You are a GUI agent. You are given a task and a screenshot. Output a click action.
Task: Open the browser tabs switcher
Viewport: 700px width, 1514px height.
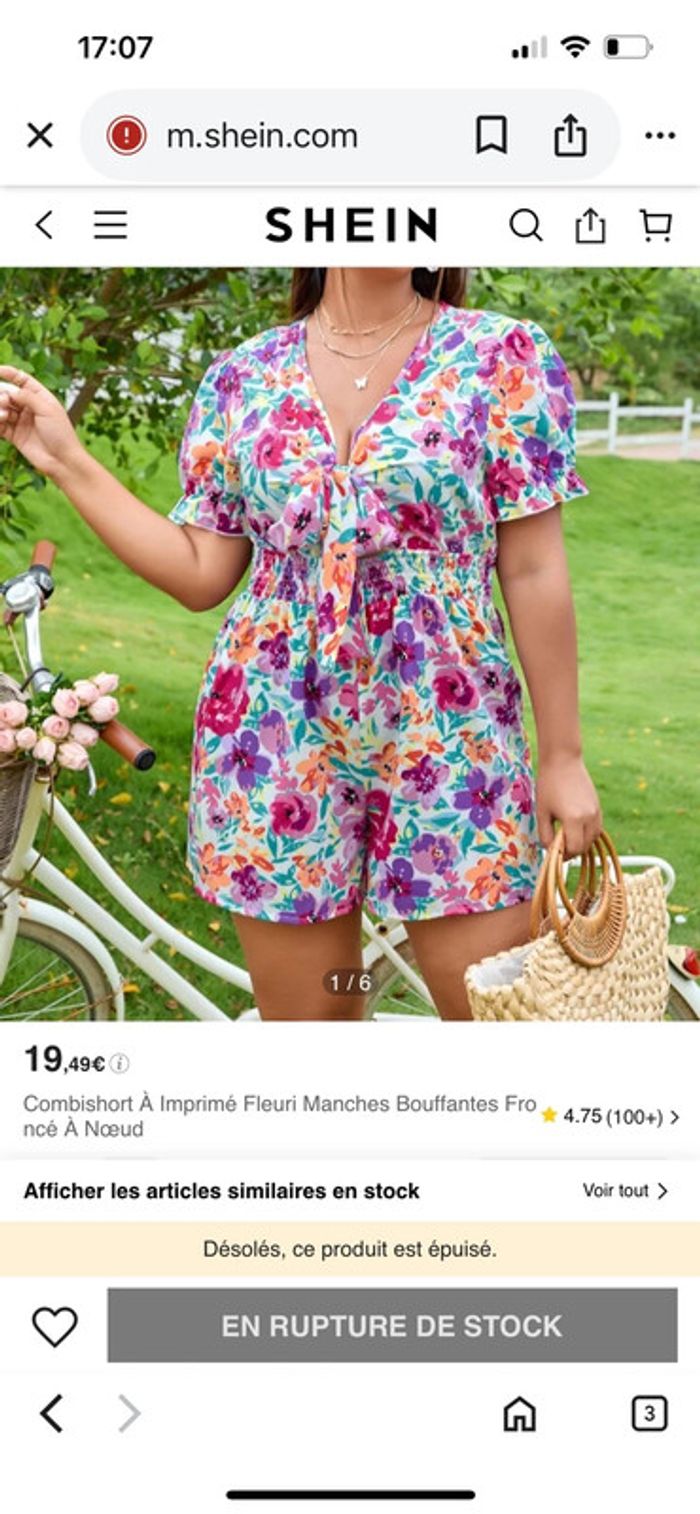coord(649,1414)
